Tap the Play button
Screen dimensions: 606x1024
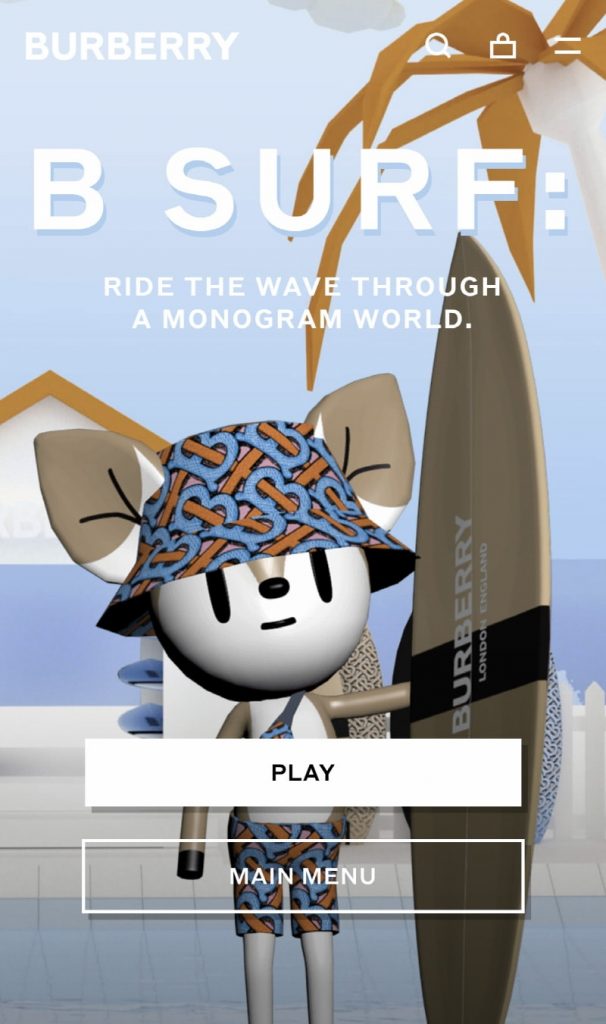pos(302,772)
